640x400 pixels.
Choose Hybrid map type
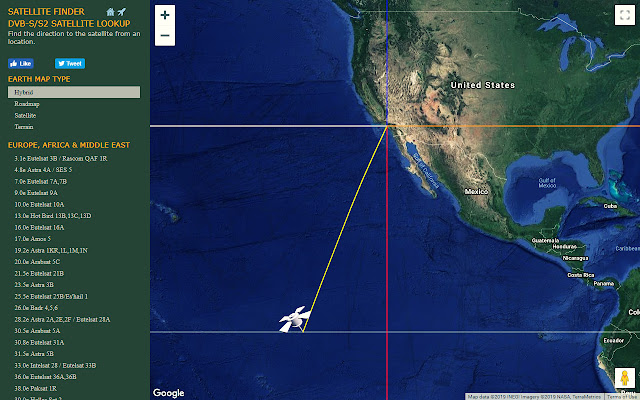(x=24, y=92)
